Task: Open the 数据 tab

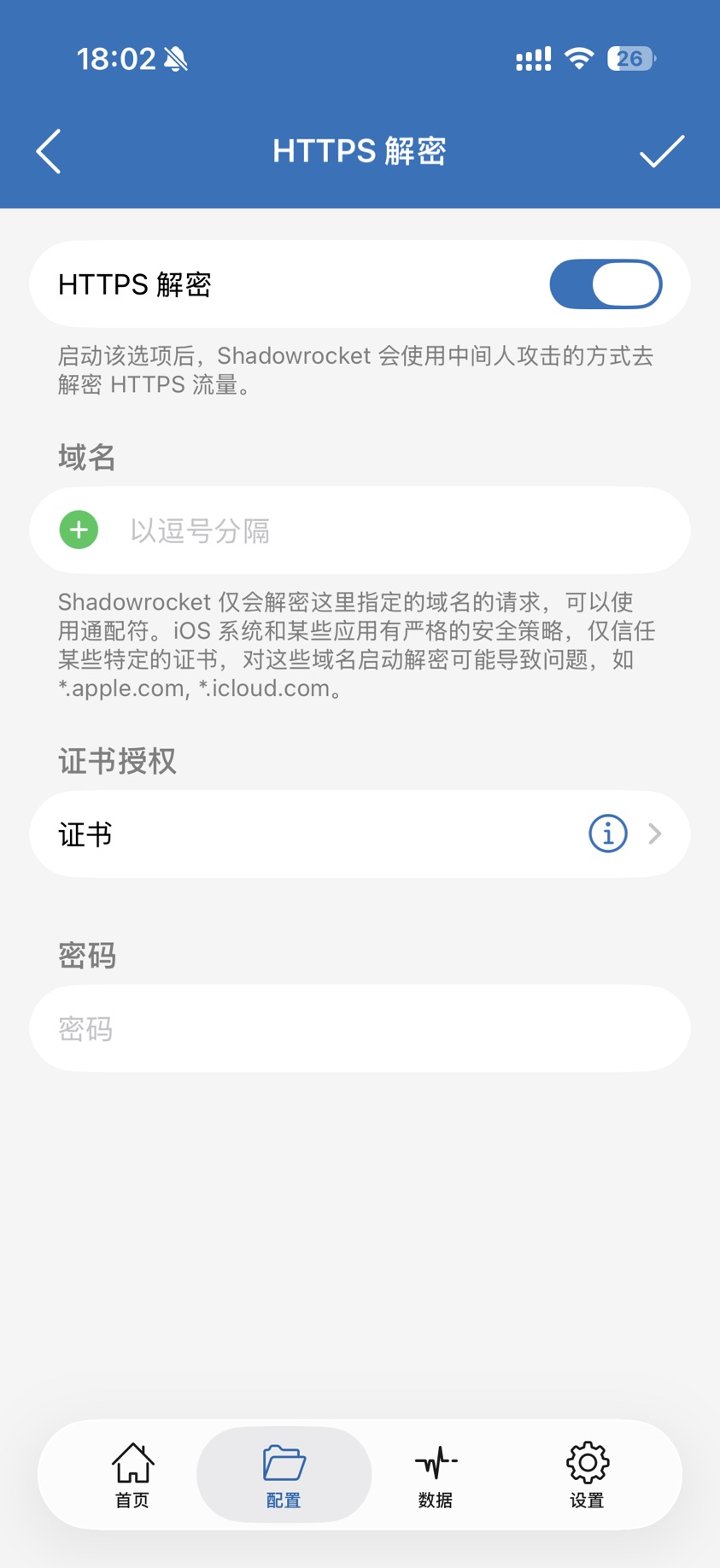Action: 436,1475
